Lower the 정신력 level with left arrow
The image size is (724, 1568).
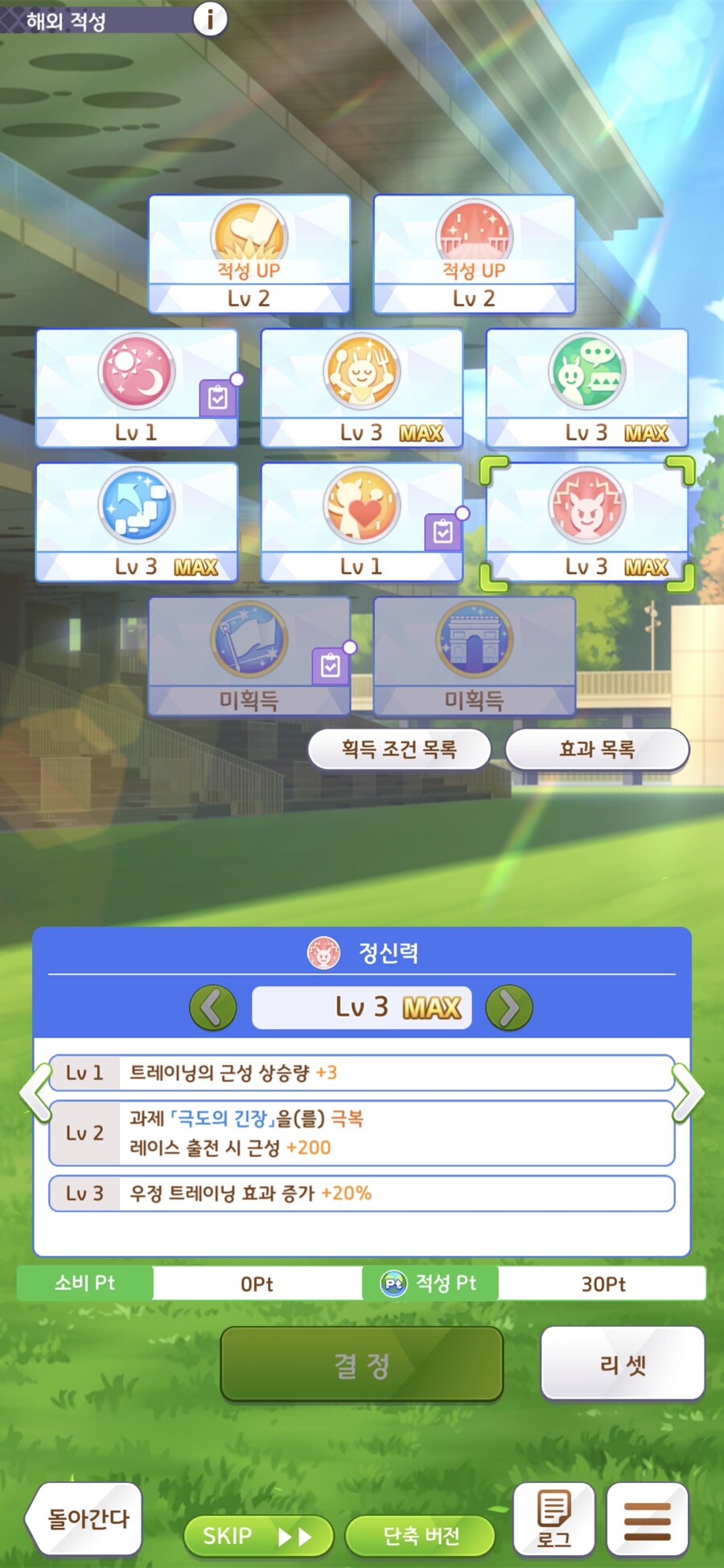click(x=213, y=1008)
